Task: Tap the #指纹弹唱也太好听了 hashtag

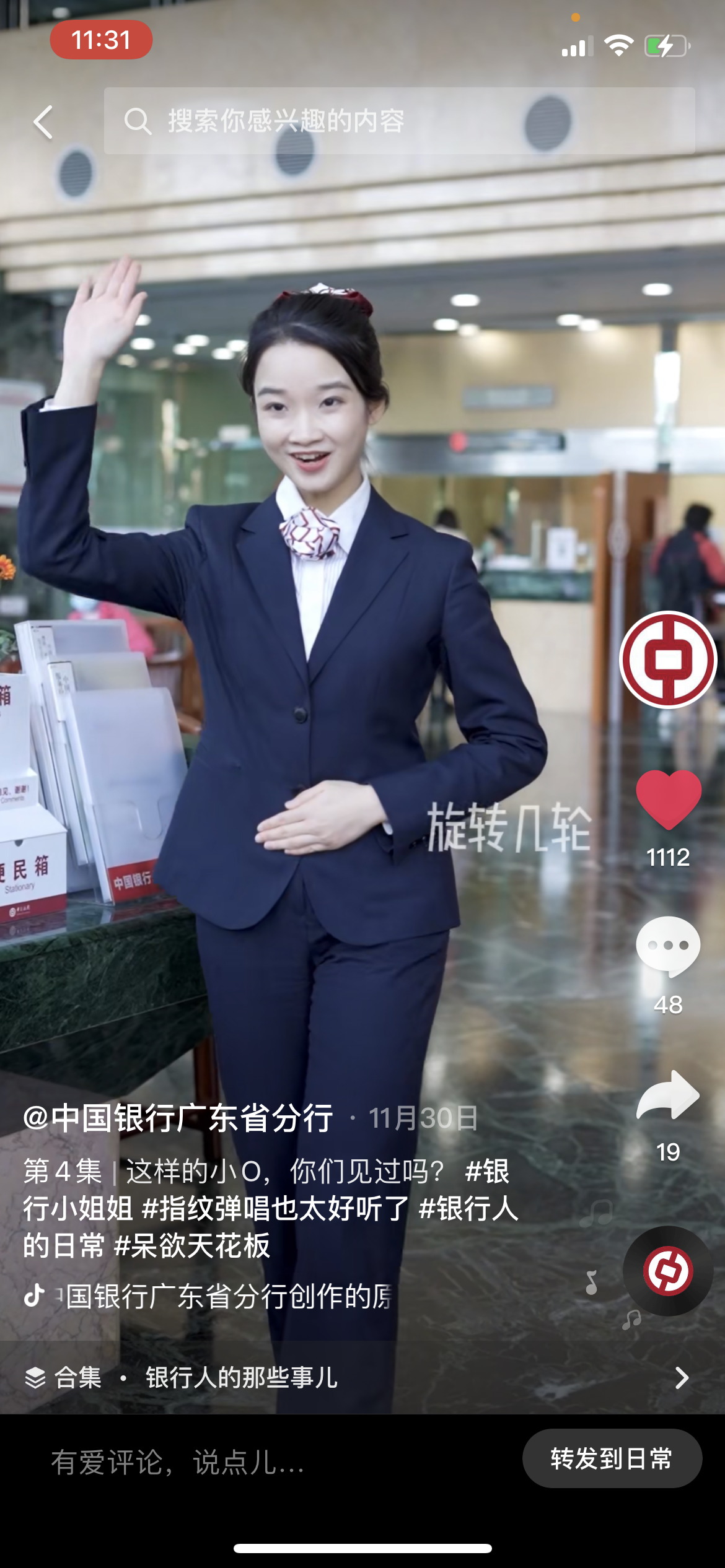Action: [275, 1208]
